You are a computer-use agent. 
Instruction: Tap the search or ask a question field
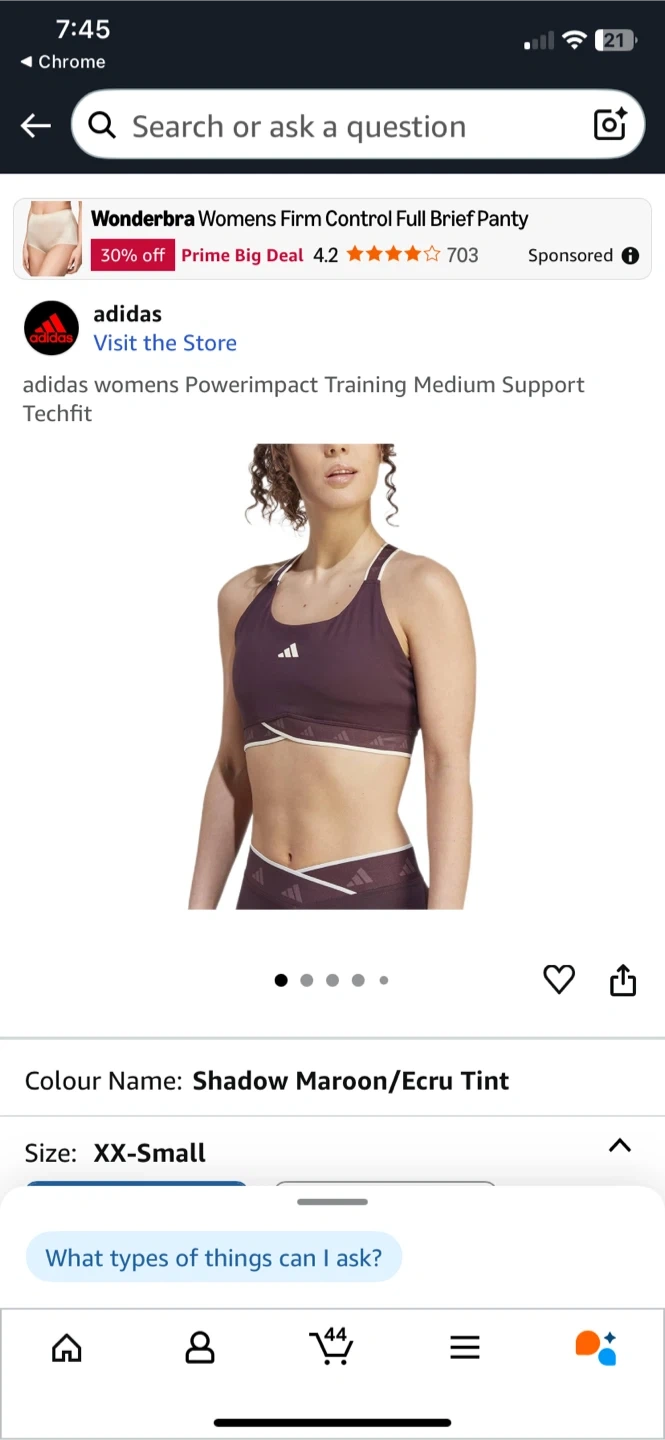point(330,126)
